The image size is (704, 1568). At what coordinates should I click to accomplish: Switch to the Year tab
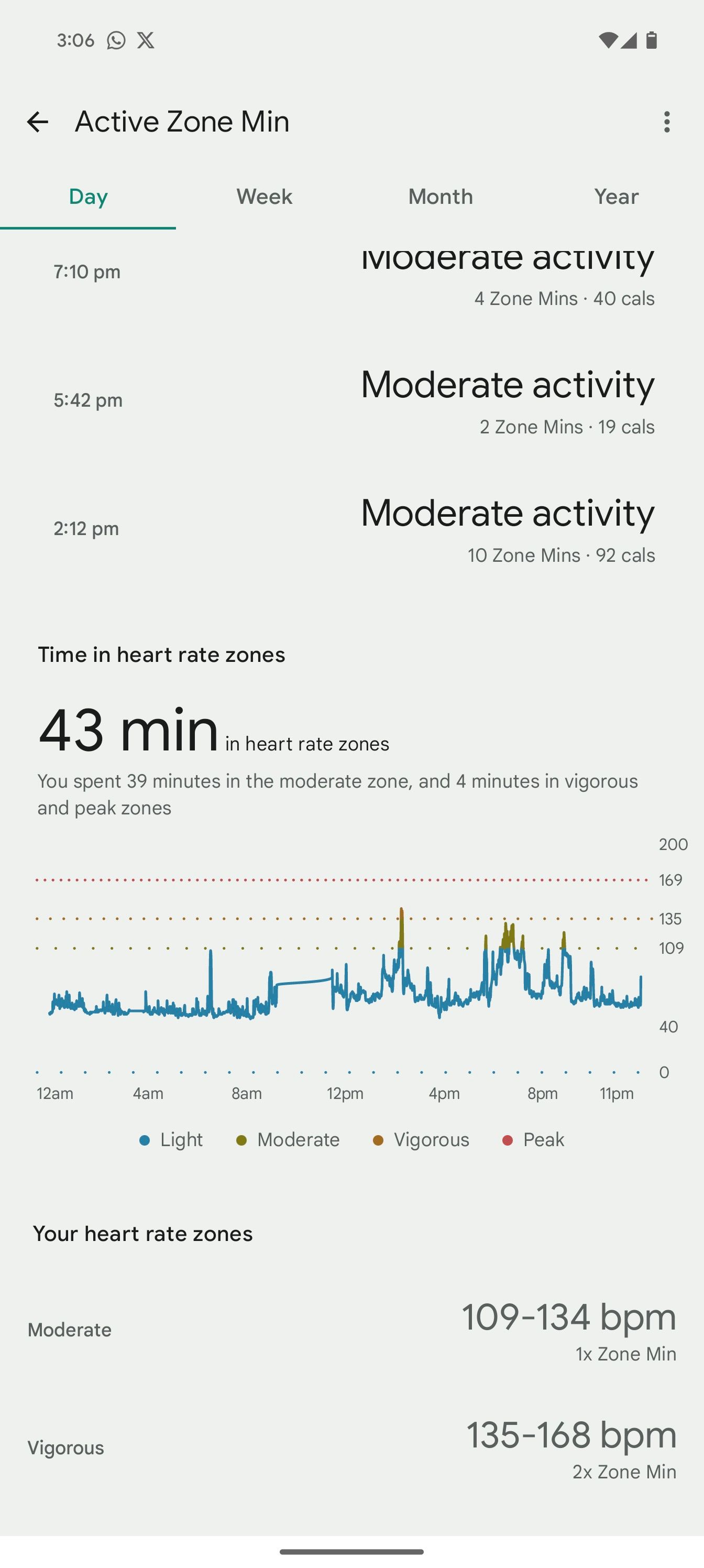pyautogui.click(x=616, y=197)
